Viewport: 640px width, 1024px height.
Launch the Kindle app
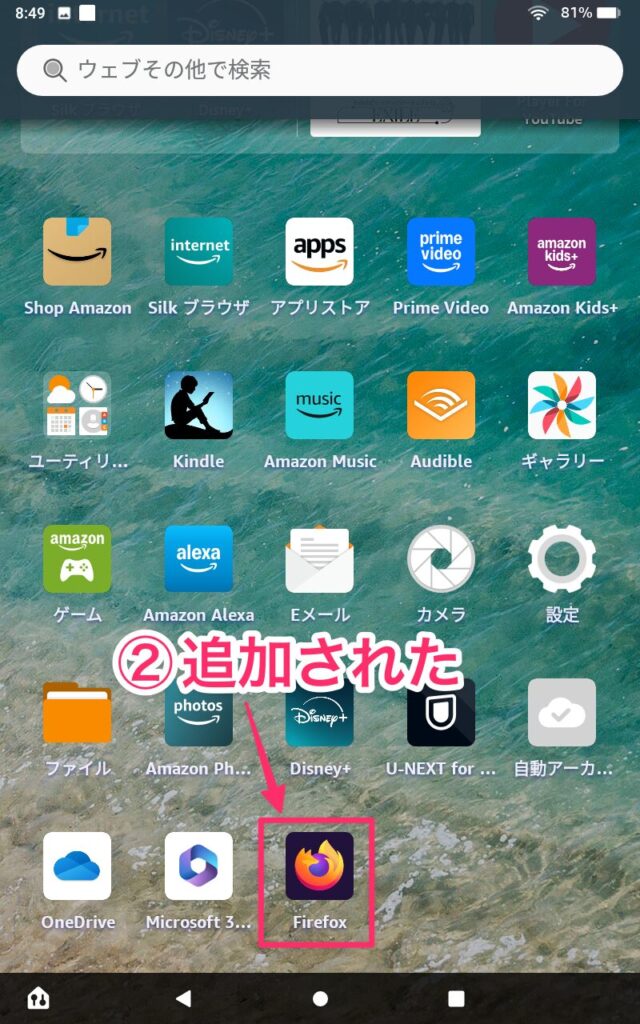point(198,405)
